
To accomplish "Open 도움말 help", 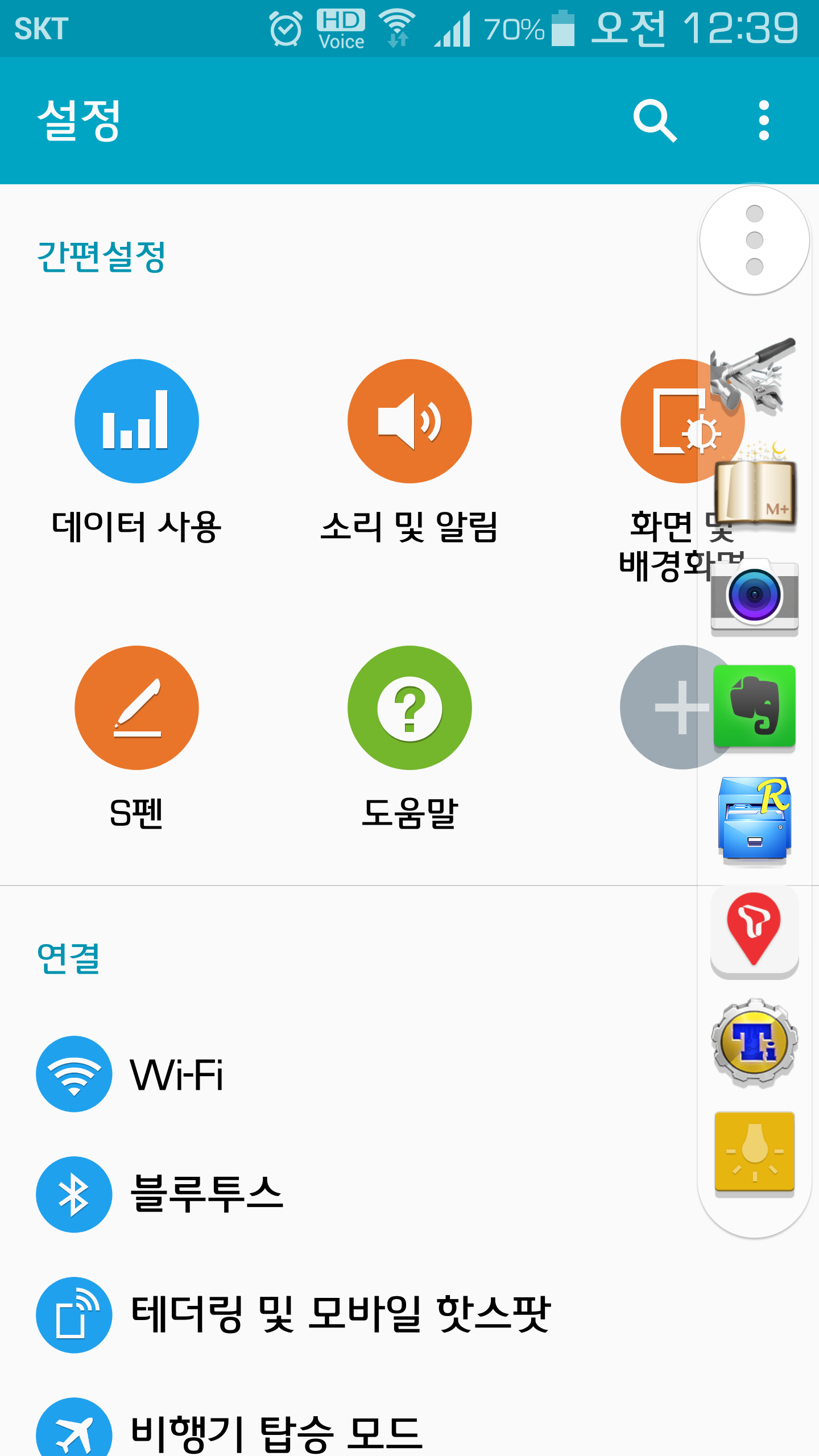I will tap(409, 708).
